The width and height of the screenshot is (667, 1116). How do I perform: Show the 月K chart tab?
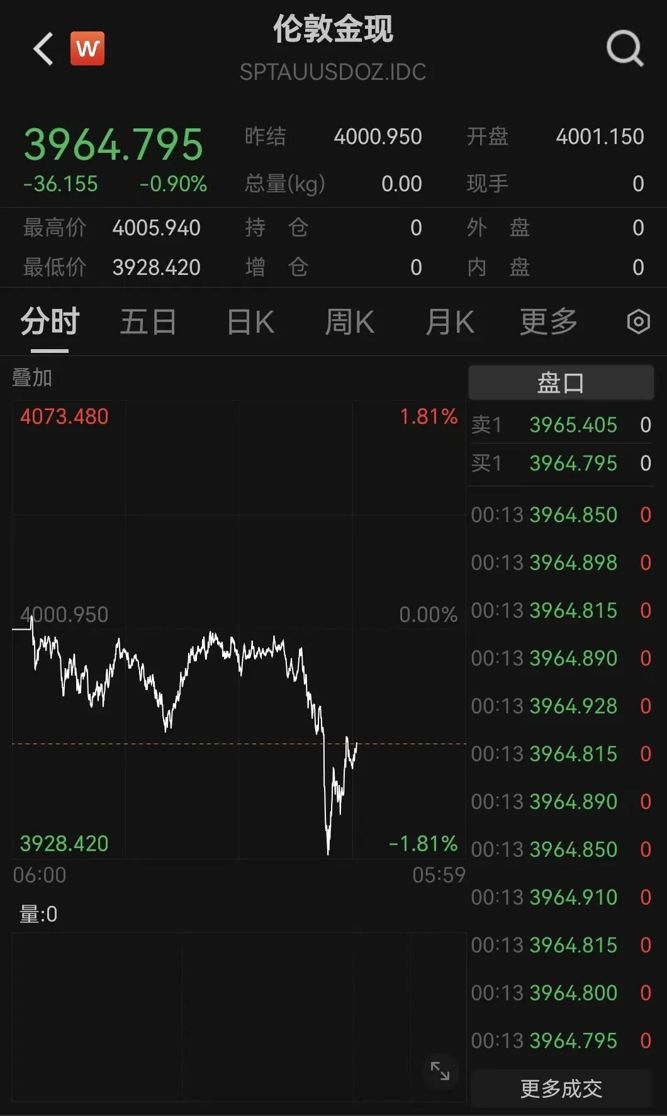pyautogui.click(x=449, y=322)
